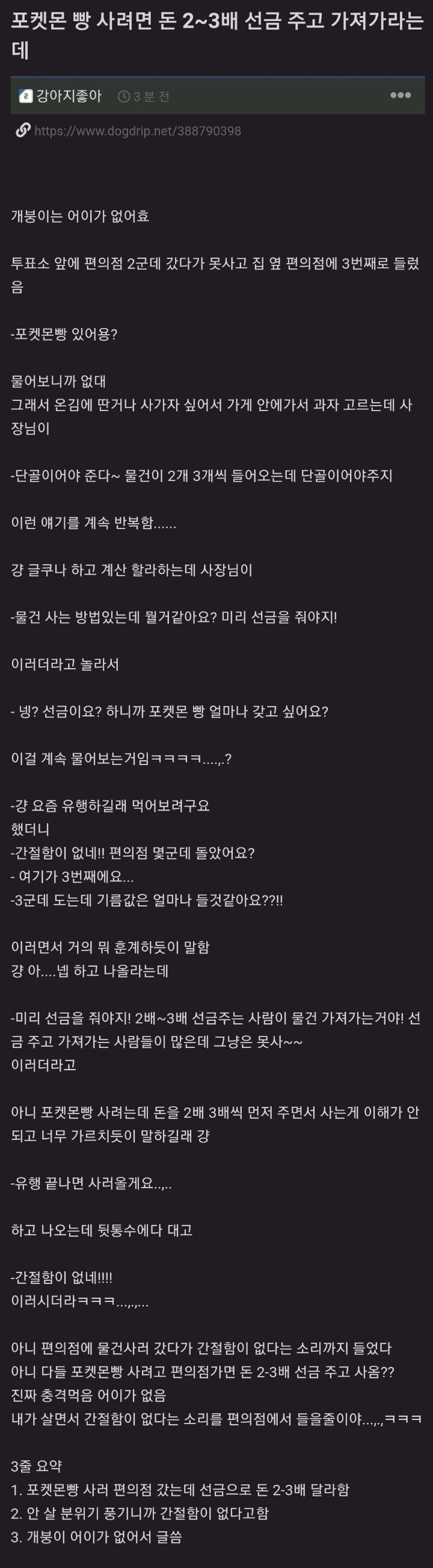The width and height of the screenshot is (433, 1568).
Task: Open author profile 강아지좋아
Action: (x=68, y=96)
